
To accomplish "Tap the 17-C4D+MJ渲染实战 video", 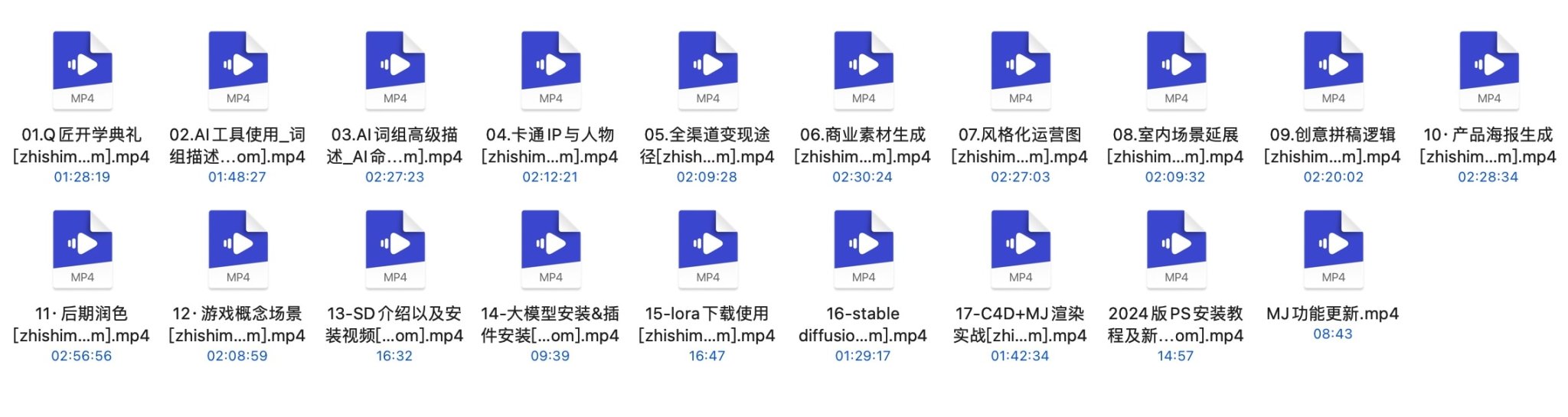I will [x=1021, y=249].
